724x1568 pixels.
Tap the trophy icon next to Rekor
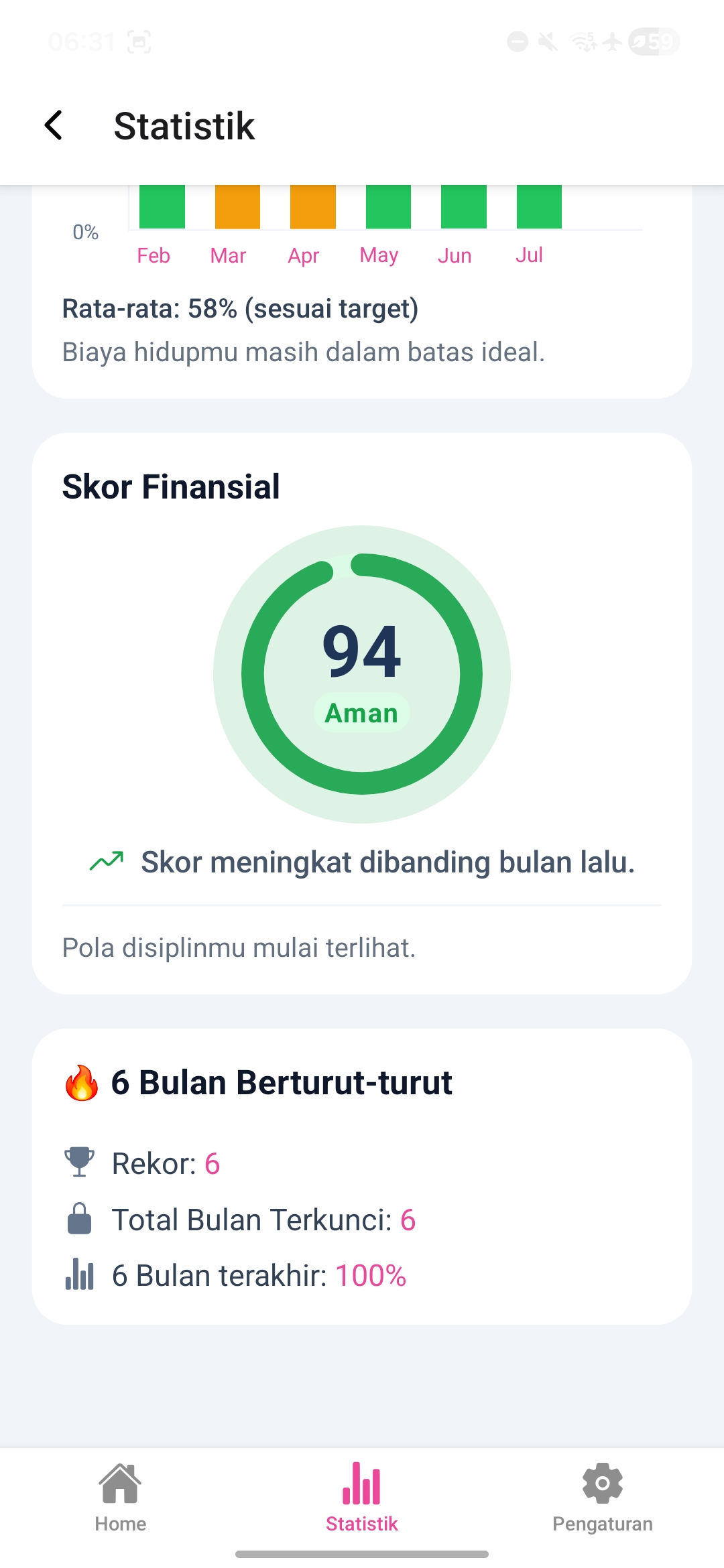(x=80, y=1163)
